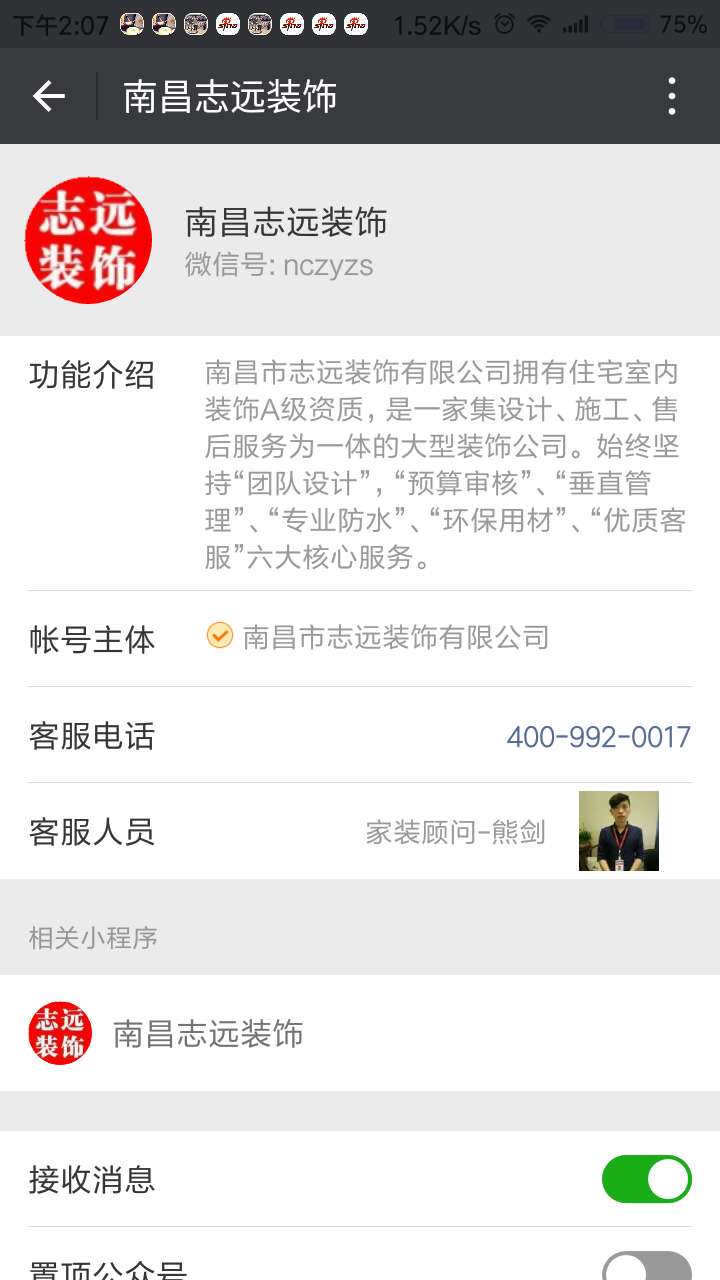Toggle 接收消息 off then verify state
Image resolution: width=720 pixels, height=1280 pixels.
point(645,1180)
